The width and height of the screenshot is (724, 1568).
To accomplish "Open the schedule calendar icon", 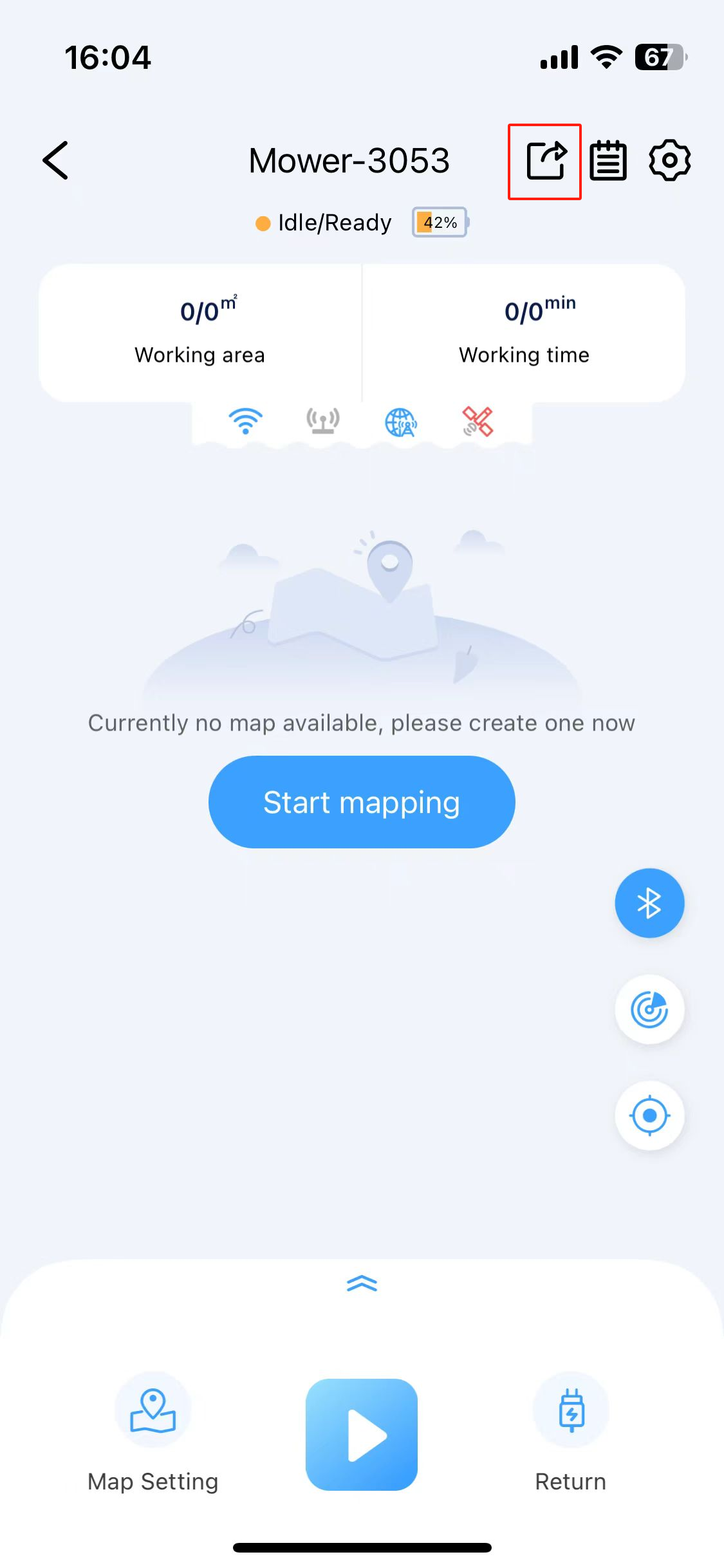I will click(608, 161).
